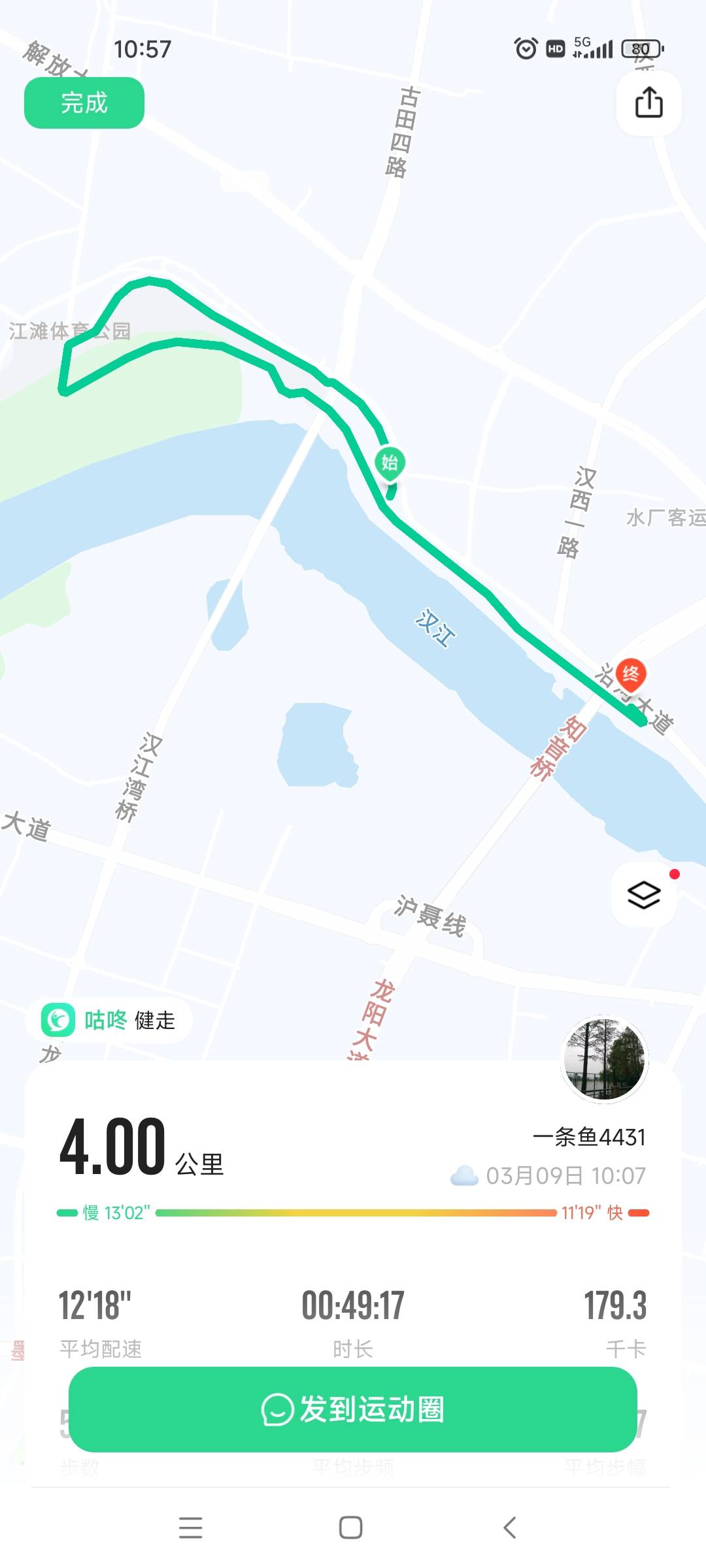The image size is (706, 1568).
Task: Tap the share icon at top right
Action: coord(649,103)
